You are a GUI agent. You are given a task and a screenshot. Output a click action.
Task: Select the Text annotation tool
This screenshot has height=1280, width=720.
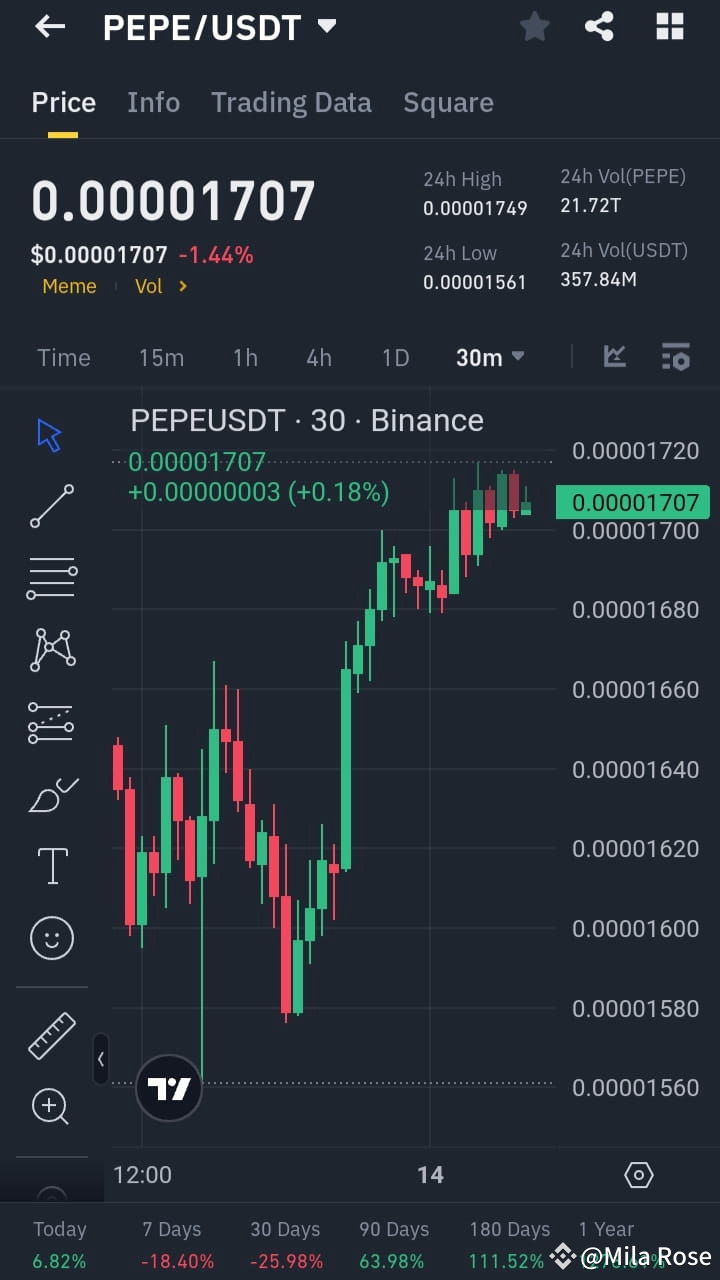51,865
